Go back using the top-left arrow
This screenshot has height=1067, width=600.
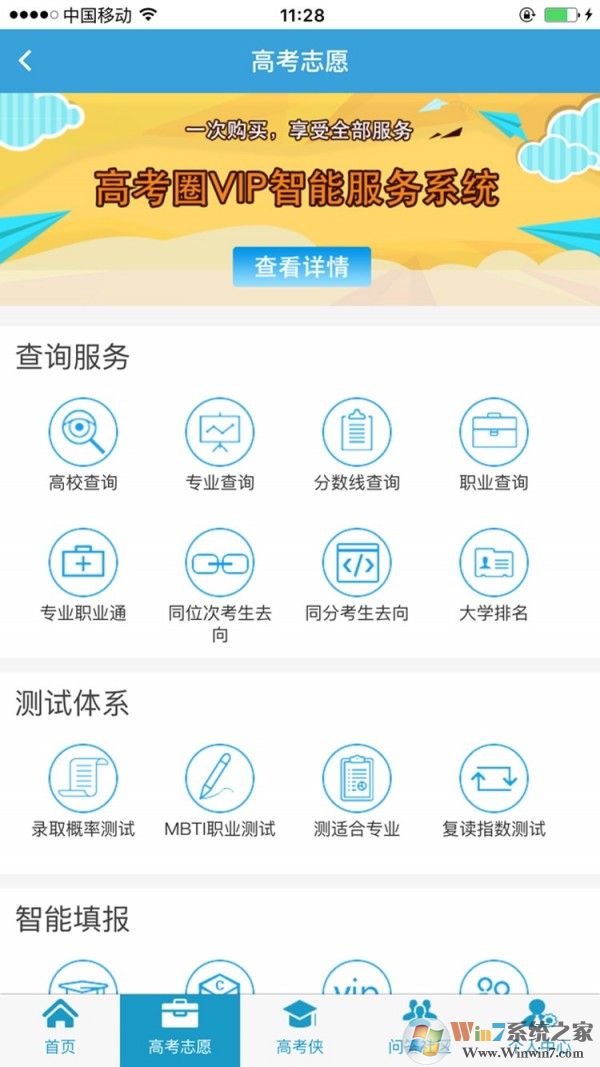click(26, 61)
